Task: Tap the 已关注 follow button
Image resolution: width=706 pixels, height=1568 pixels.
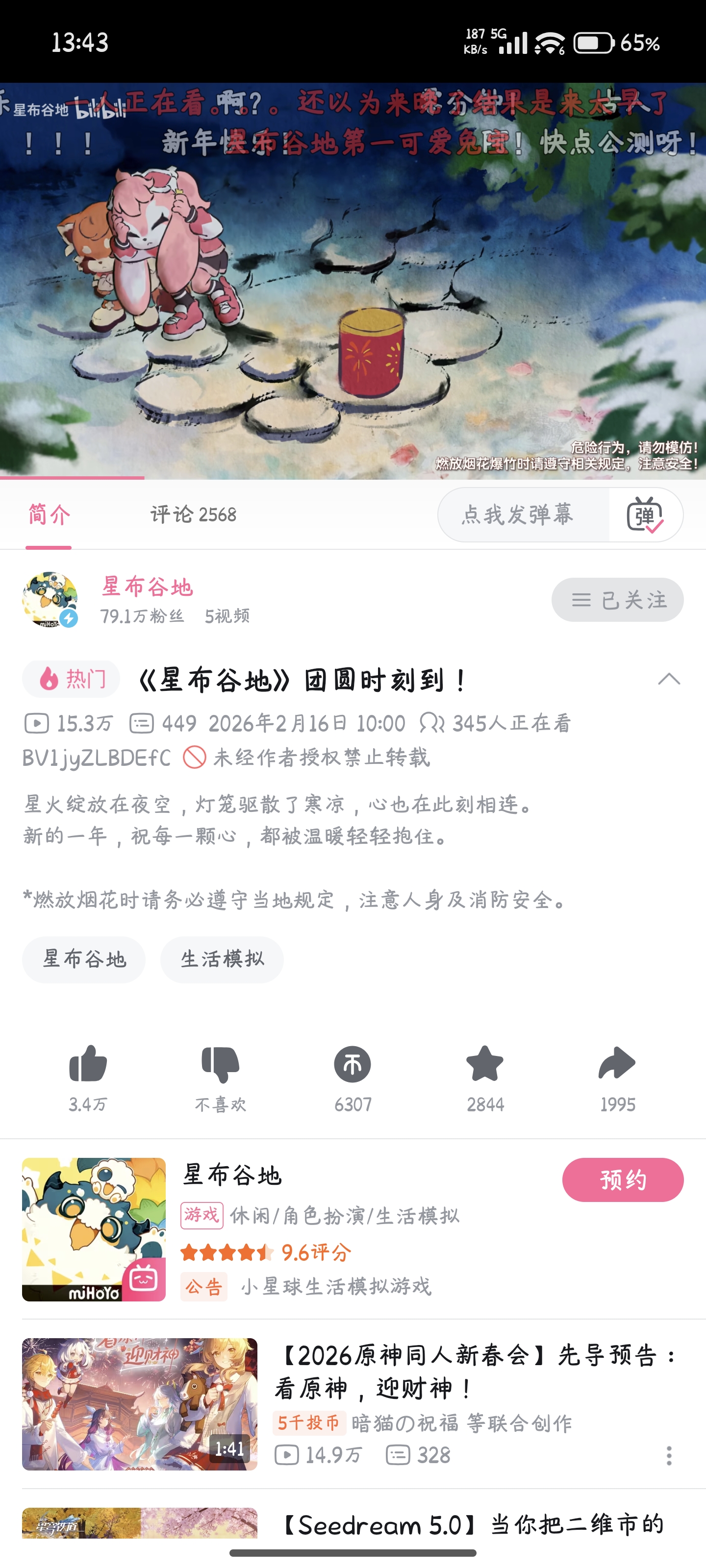Action: pyautogui.click(x=617, y=600)
